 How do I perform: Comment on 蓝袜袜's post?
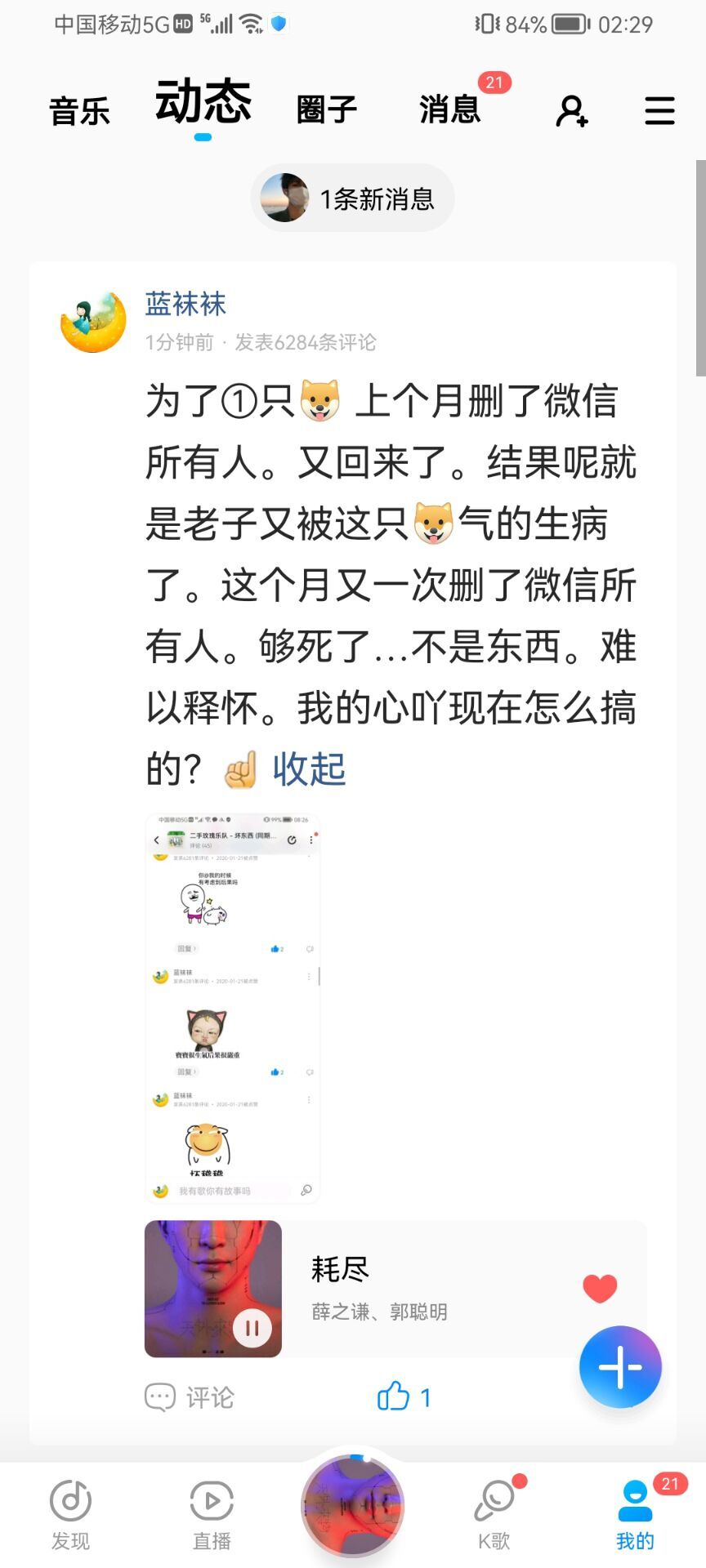tap(190, 1397)
